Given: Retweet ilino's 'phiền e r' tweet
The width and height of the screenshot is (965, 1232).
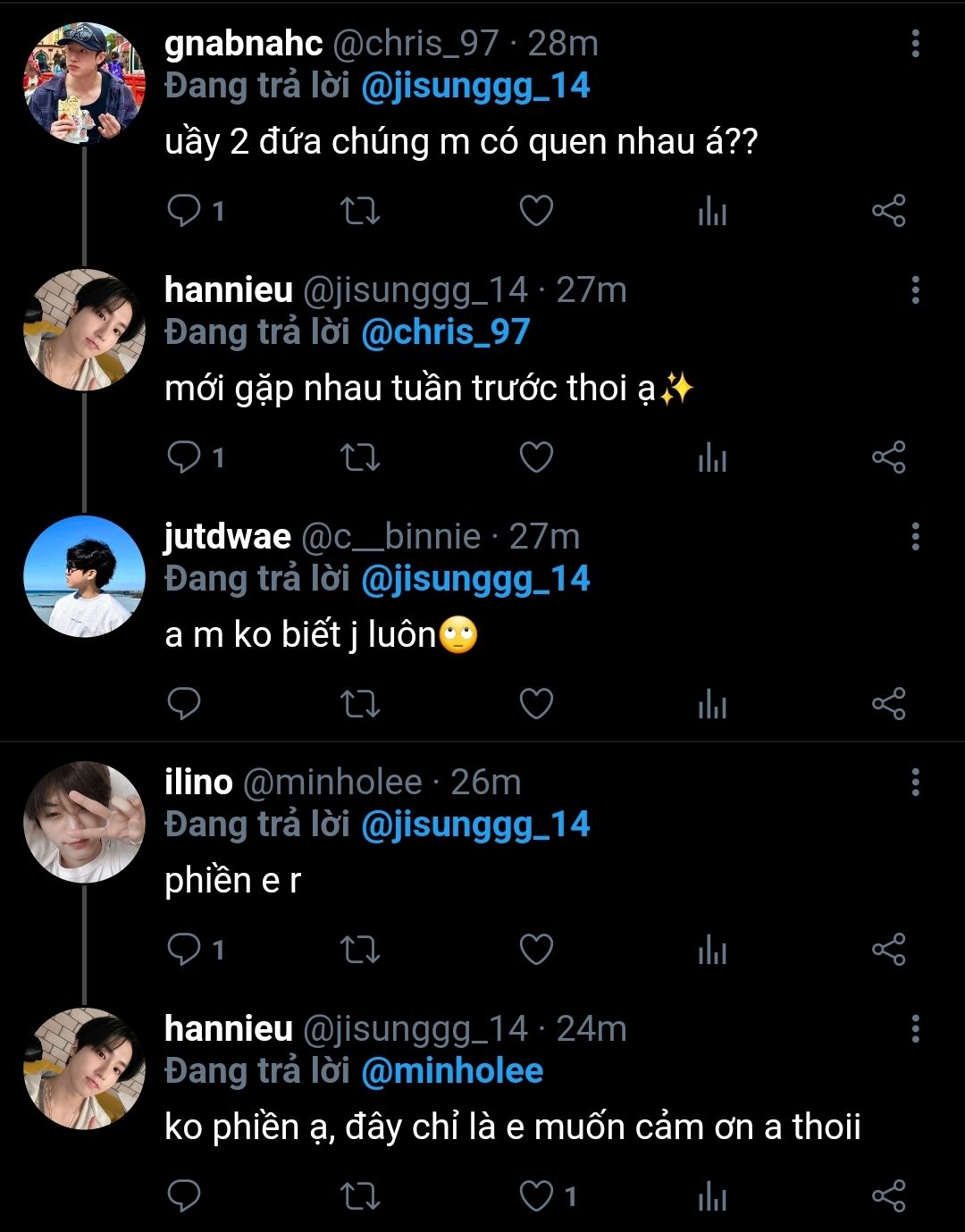Looking at the screenshot, I should click(360, 949).
